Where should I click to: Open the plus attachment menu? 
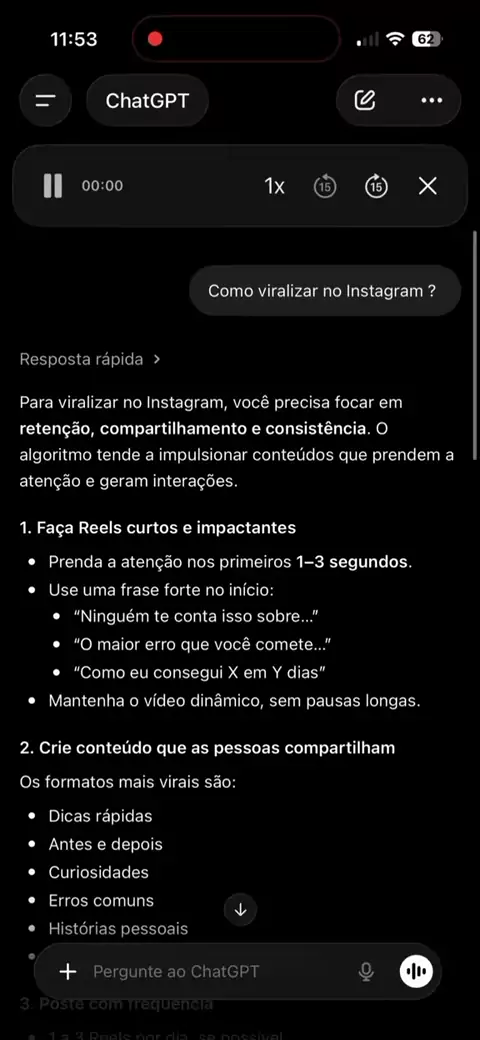(x=68, y=972)
